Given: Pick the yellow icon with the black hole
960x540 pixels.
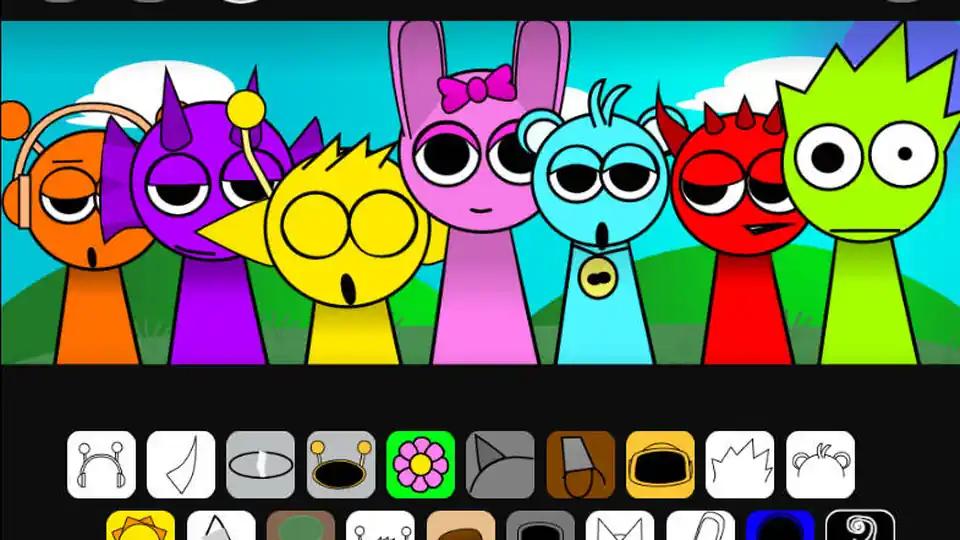Looking at the screenshot, I should 661,464.
